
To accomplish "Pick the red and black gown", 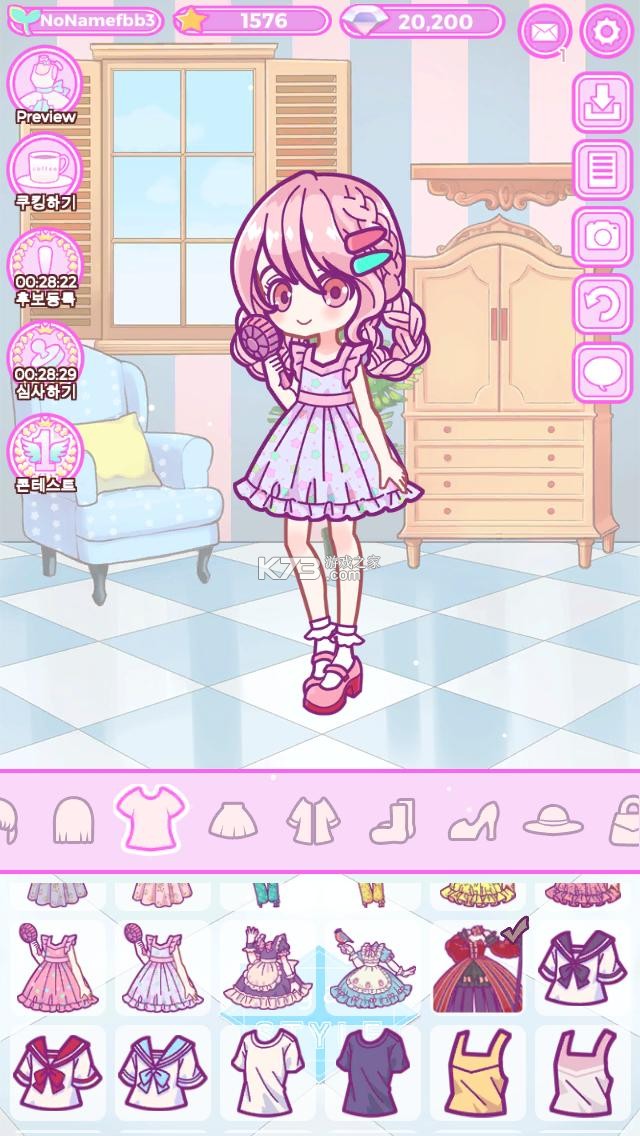I will (x=477, y=967).
